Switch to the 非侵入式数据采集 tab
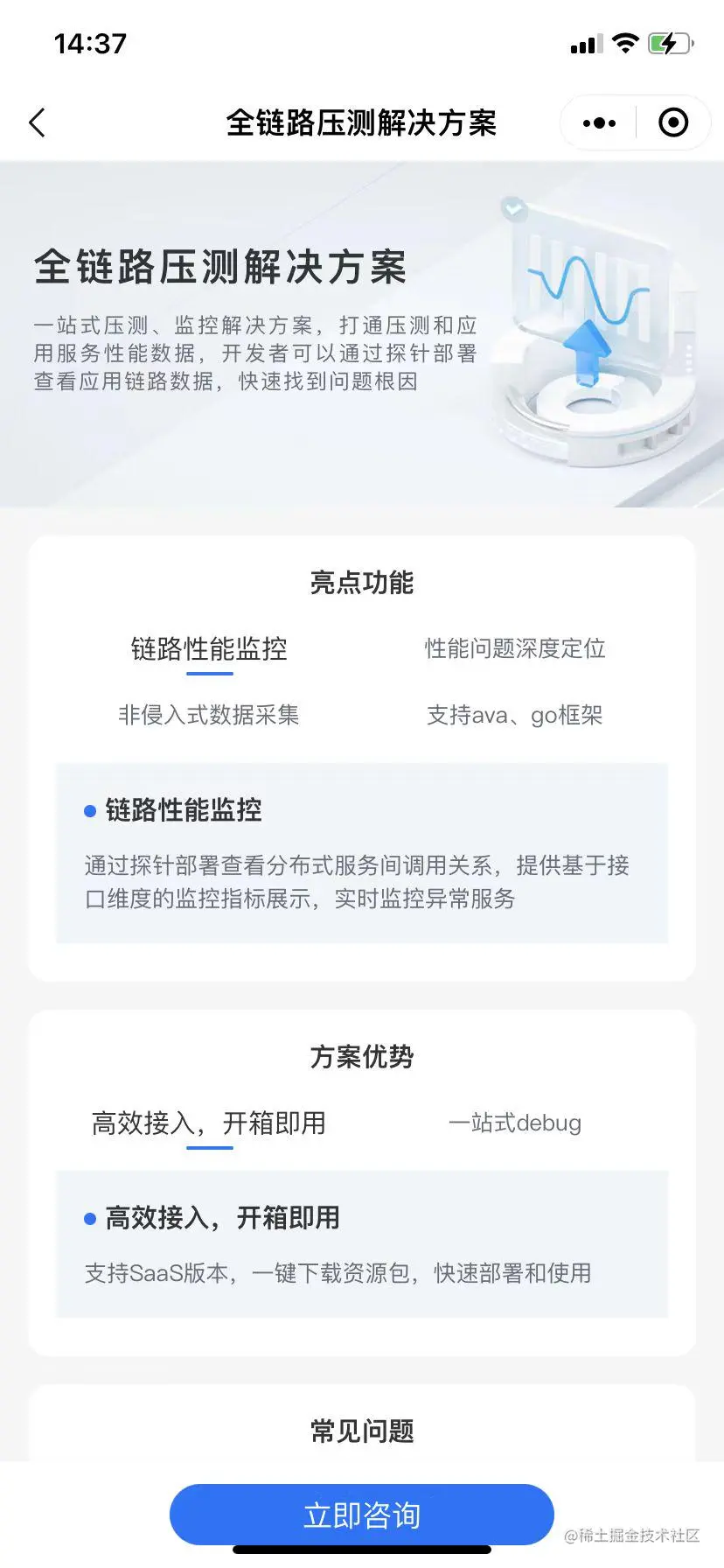Image resolution: width=724 pixels, height=1568 pixels. [x=209, y=715]
